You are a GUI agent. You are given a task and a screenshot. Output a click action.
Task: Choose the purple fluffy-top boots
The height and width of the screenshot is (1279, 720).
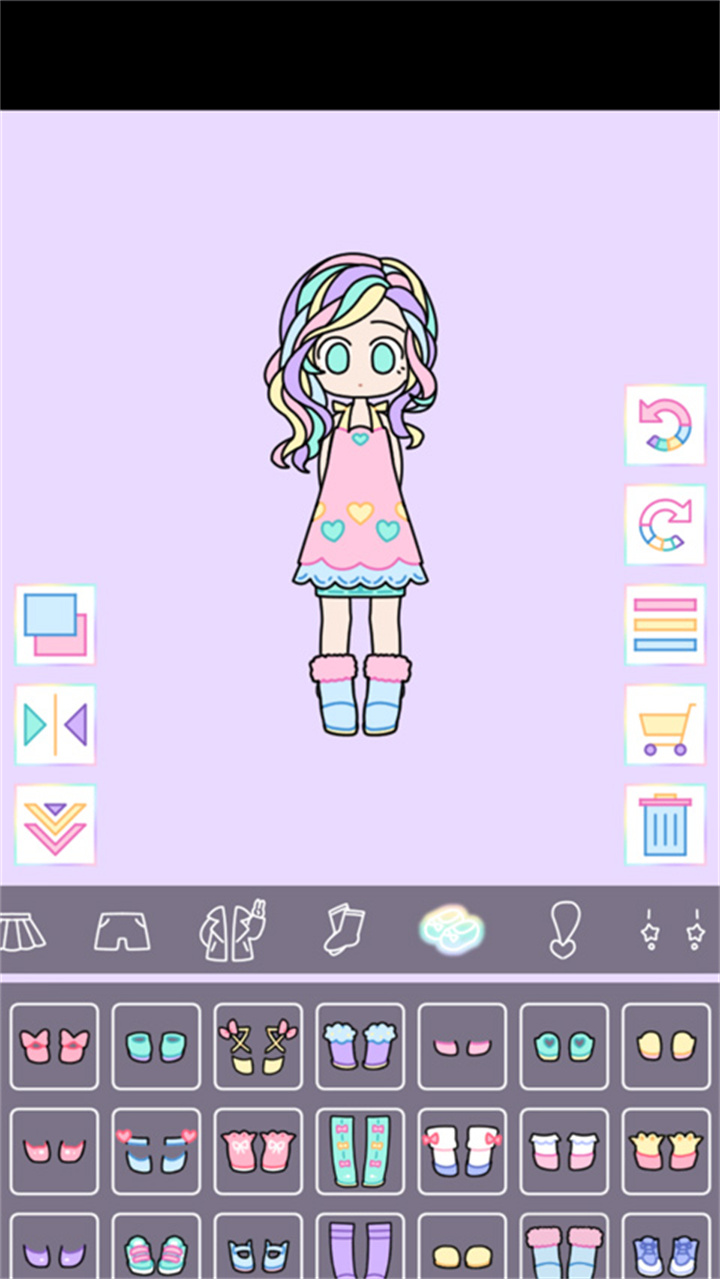360,1046
